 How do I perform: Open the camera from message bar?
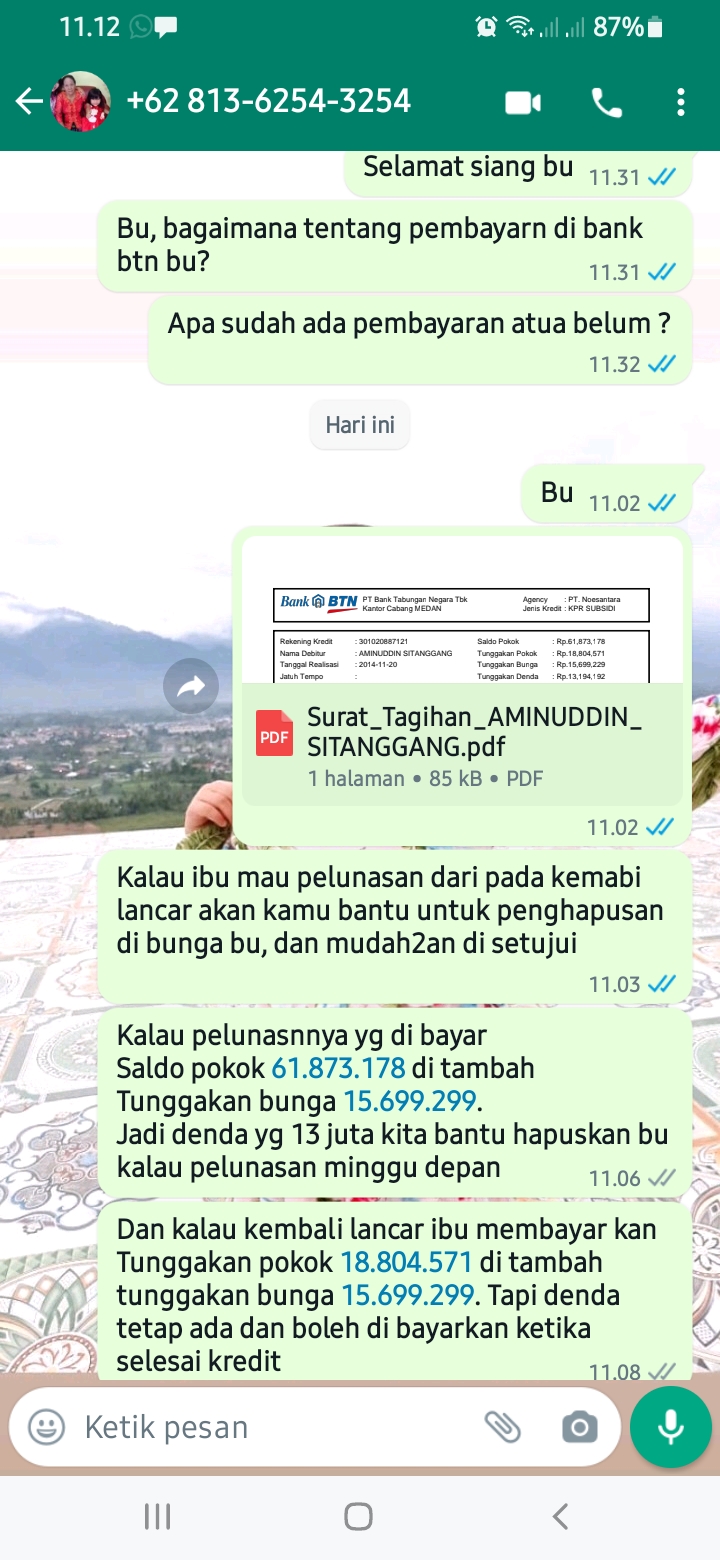point(579,1427)
